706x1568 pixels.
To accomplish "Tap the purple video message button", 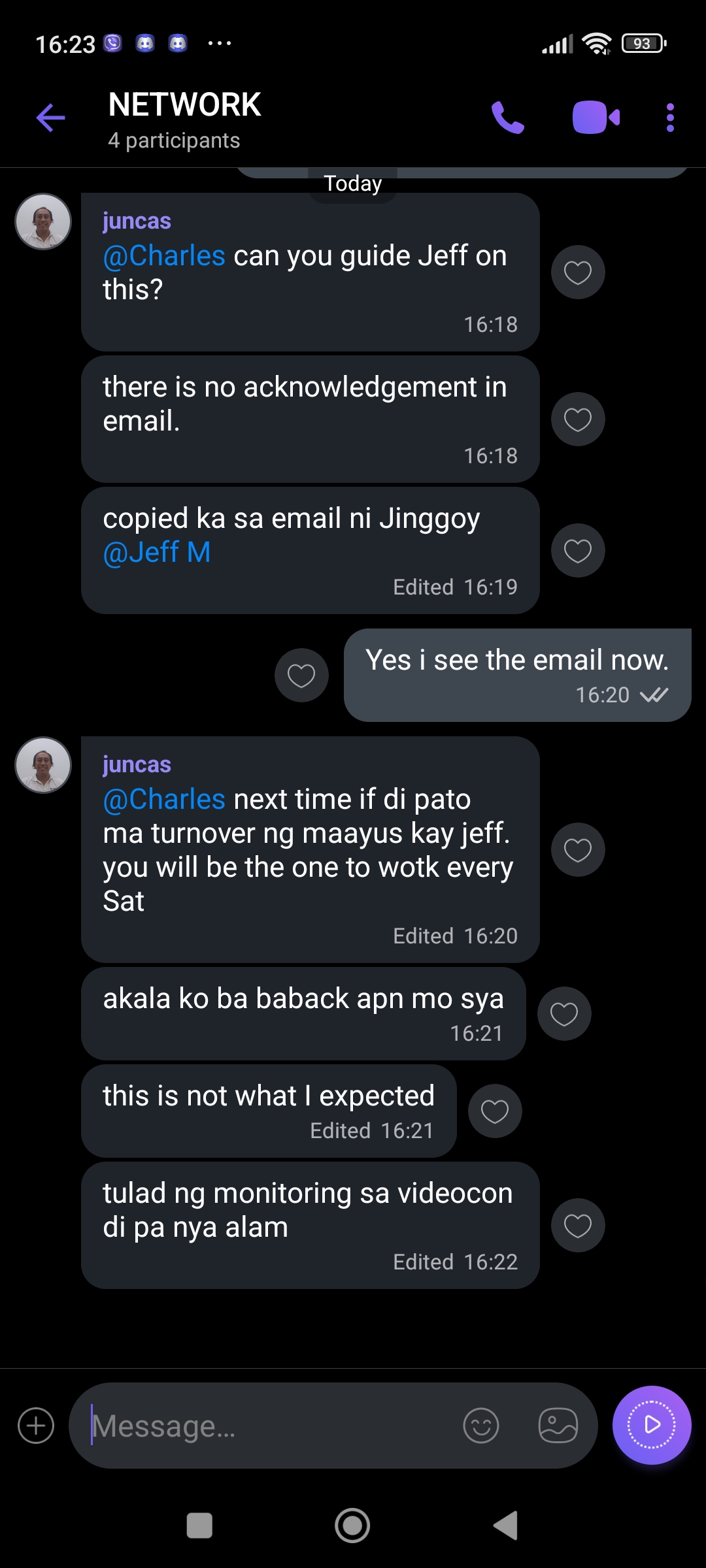I will (x=652, y=1426).
